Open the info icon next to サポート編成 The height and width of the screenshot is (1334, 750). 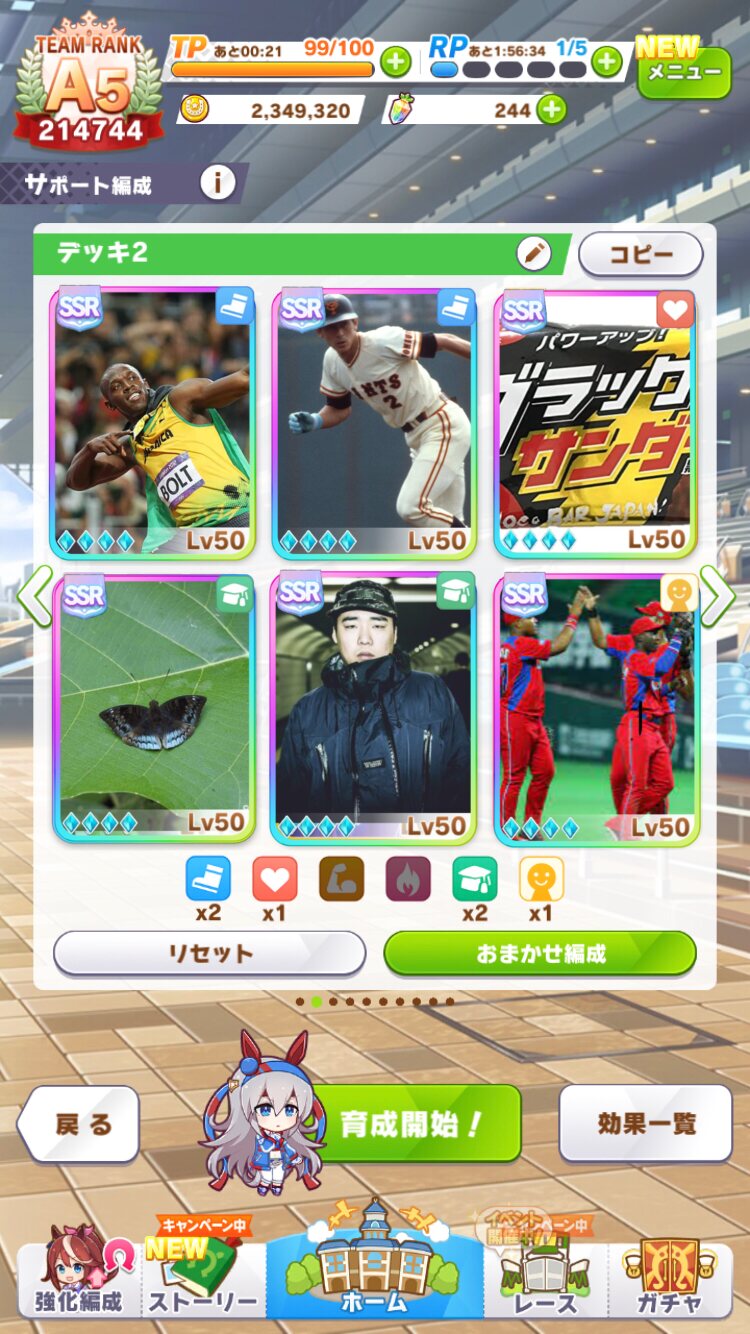point(218,183)
